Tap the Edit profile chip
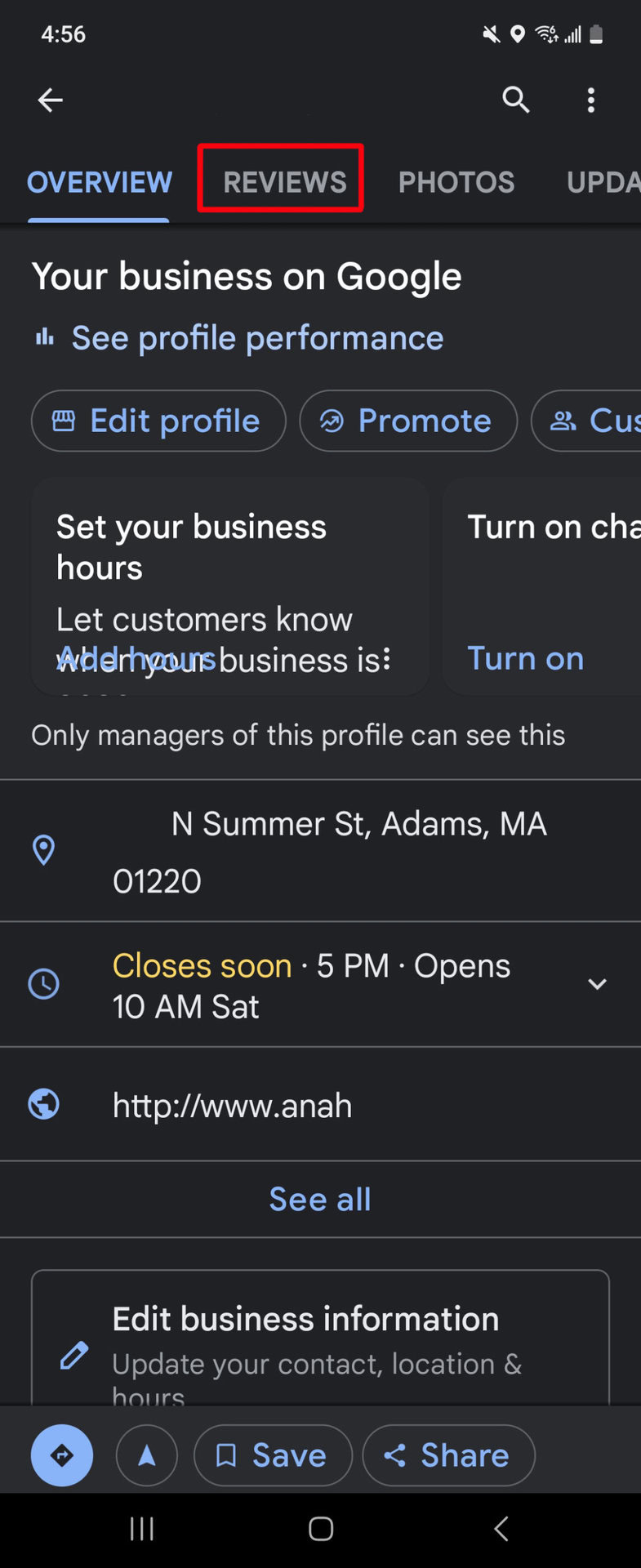This screenshot has width=641, height=1568. [158, 421]
